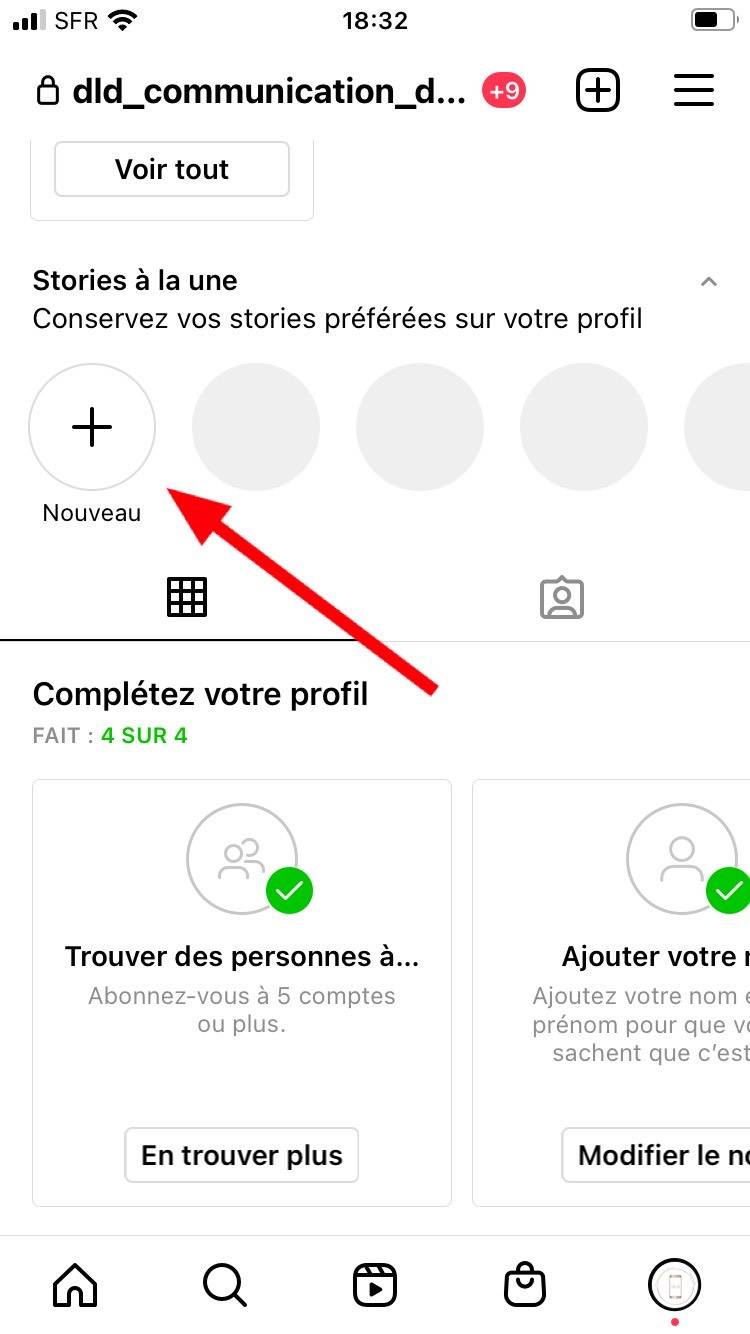Open the Reels tab
Image resolution: width=750 pixels, height=1334 pixels.
point(375,1284)
